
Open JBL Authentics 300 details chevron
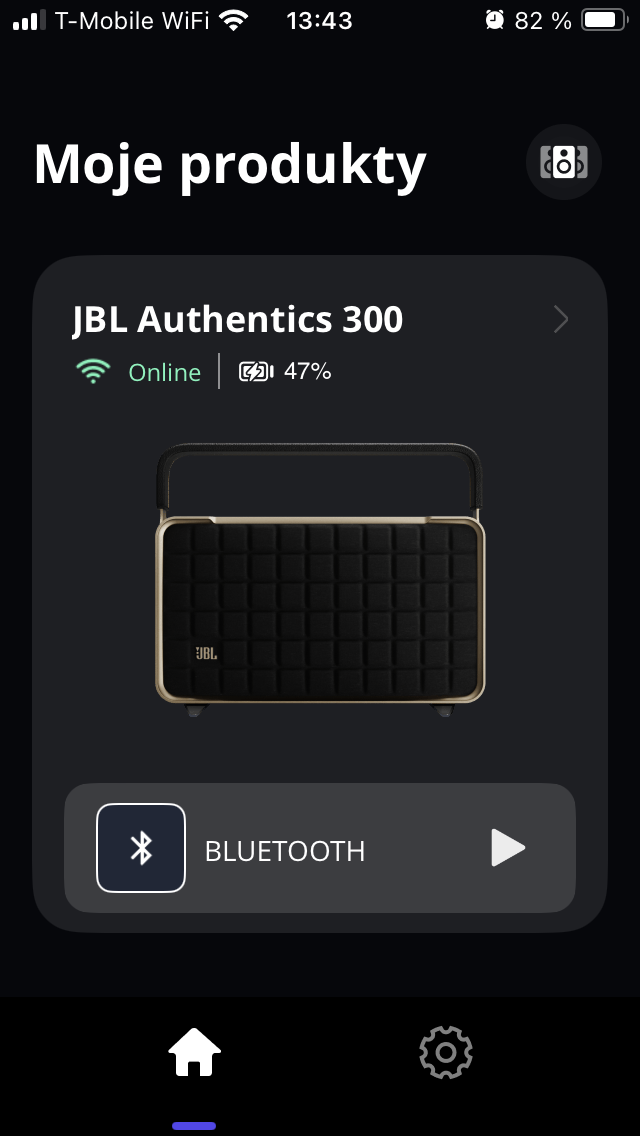click(x=560, y=319)
